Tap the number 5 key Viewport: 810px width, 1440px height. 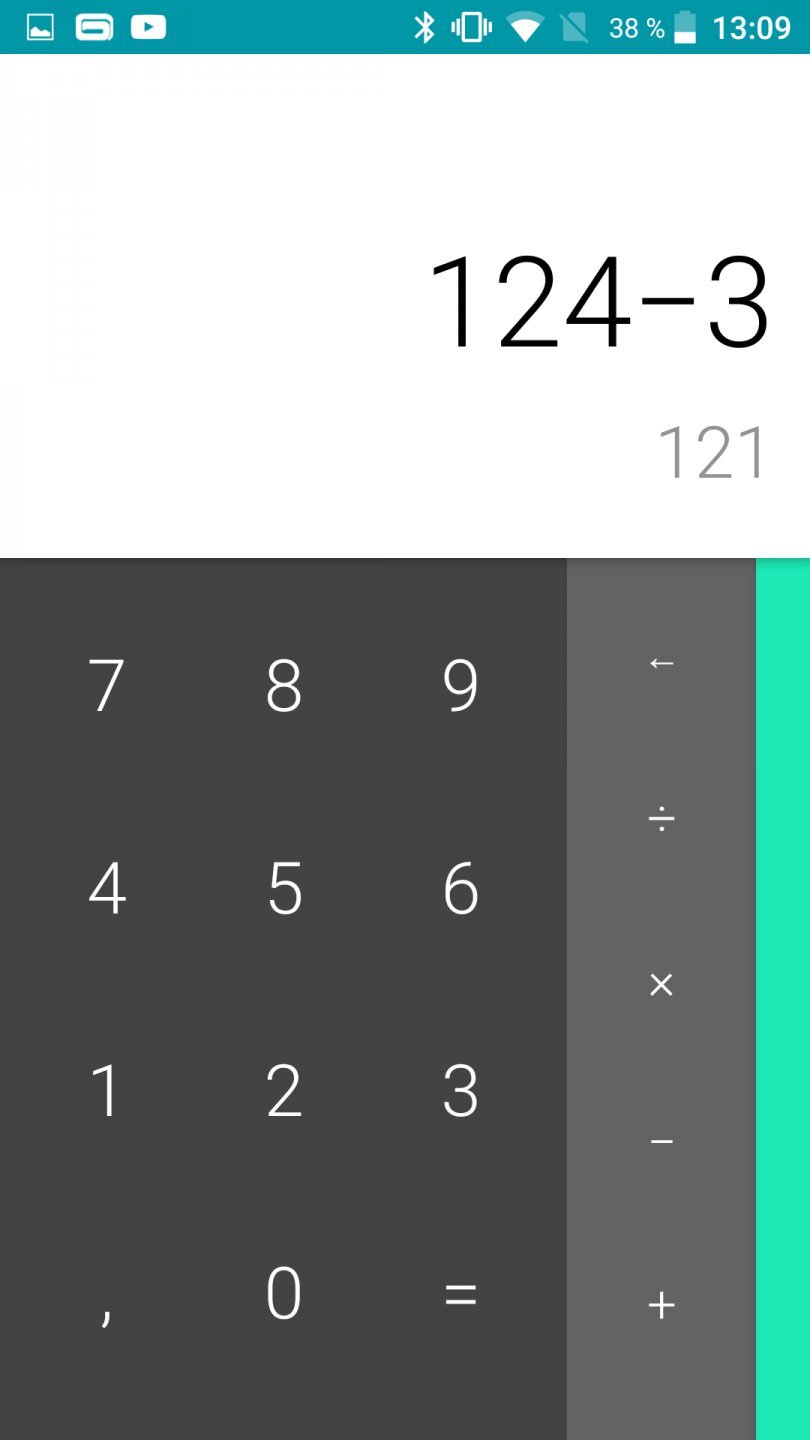pos(284,888)
